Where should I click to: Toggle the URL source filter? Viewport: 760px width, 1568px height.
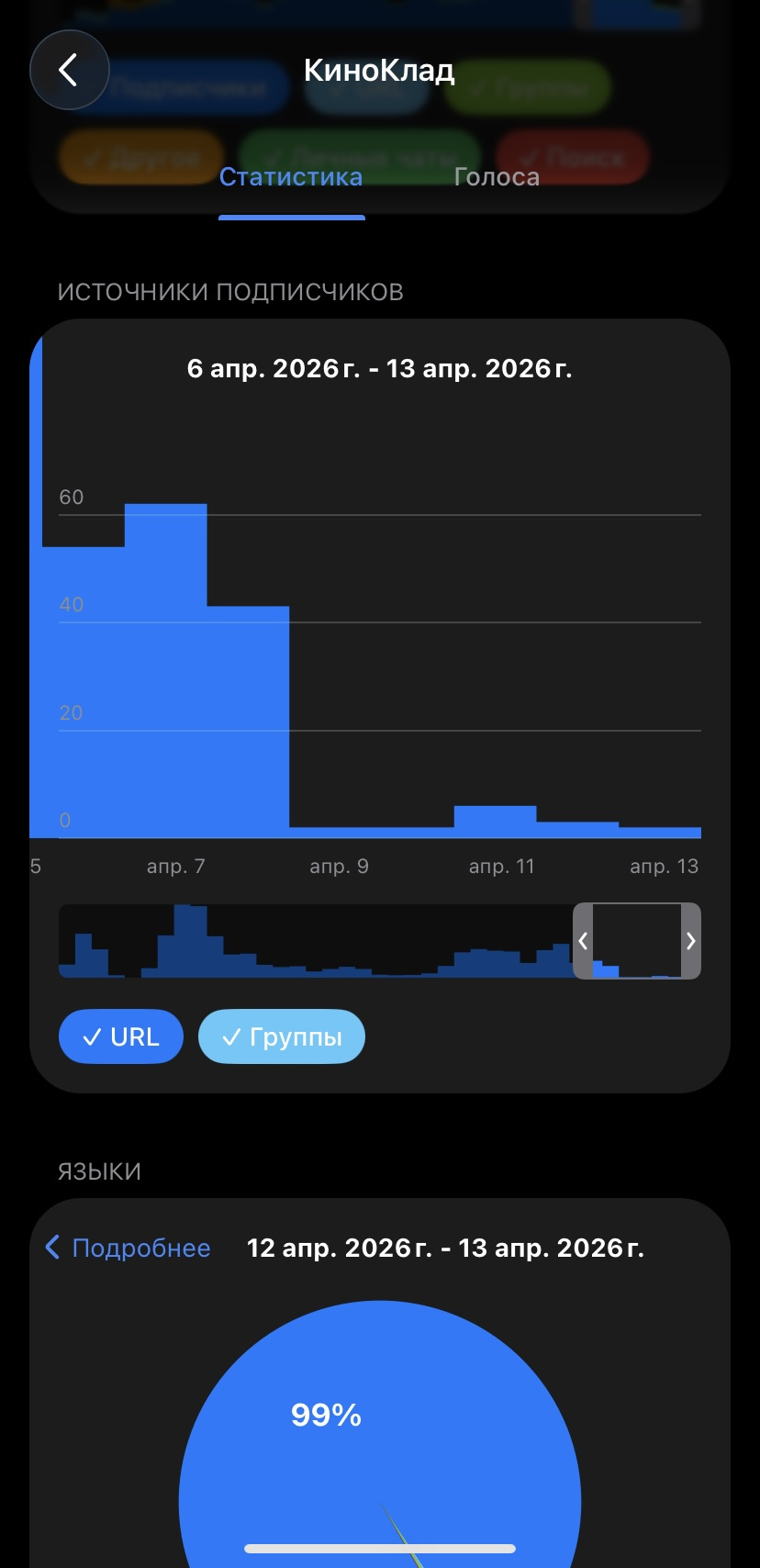[x=121, y=1036]
